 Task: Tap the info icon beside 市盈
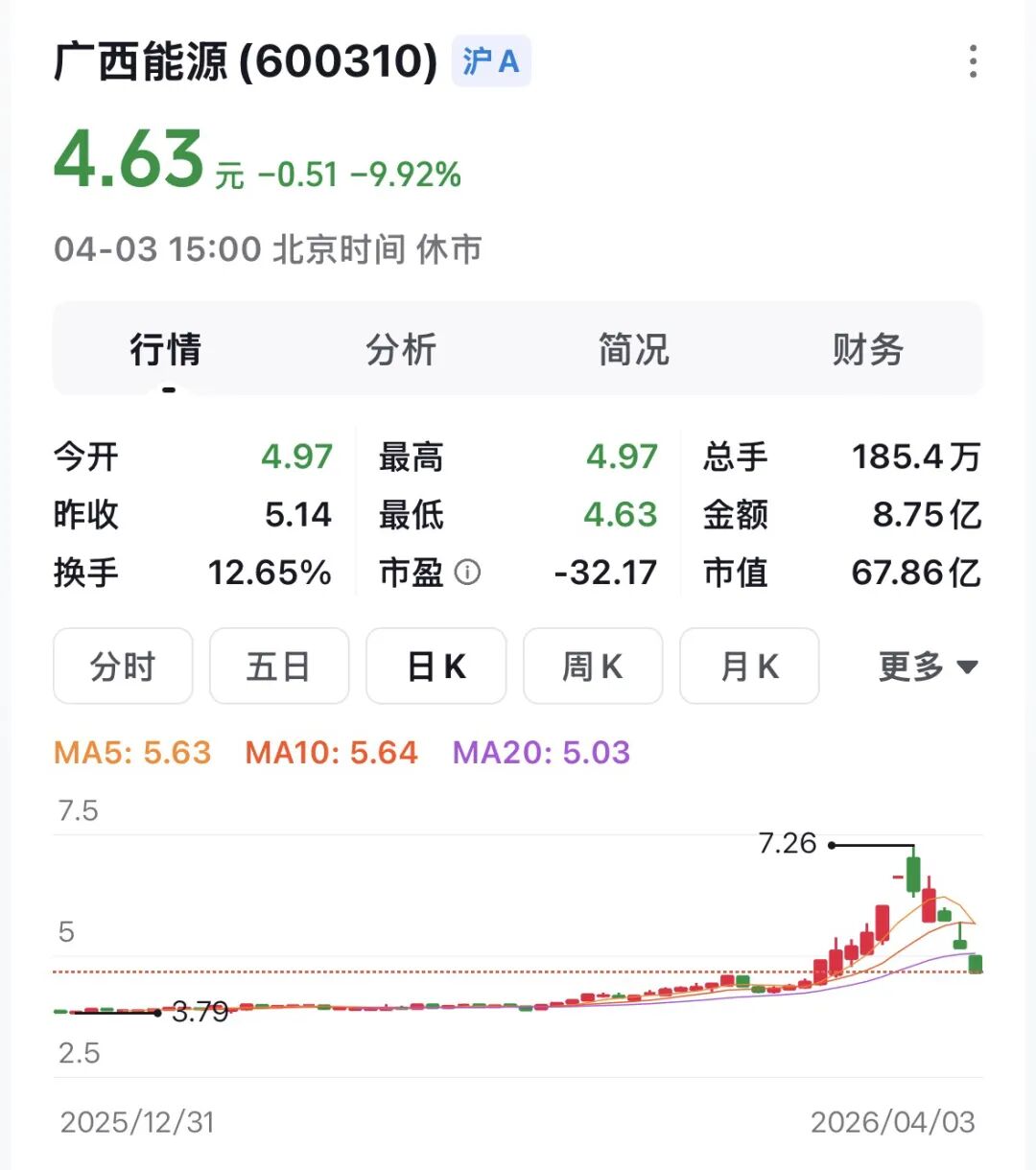[x=467, y=573]
